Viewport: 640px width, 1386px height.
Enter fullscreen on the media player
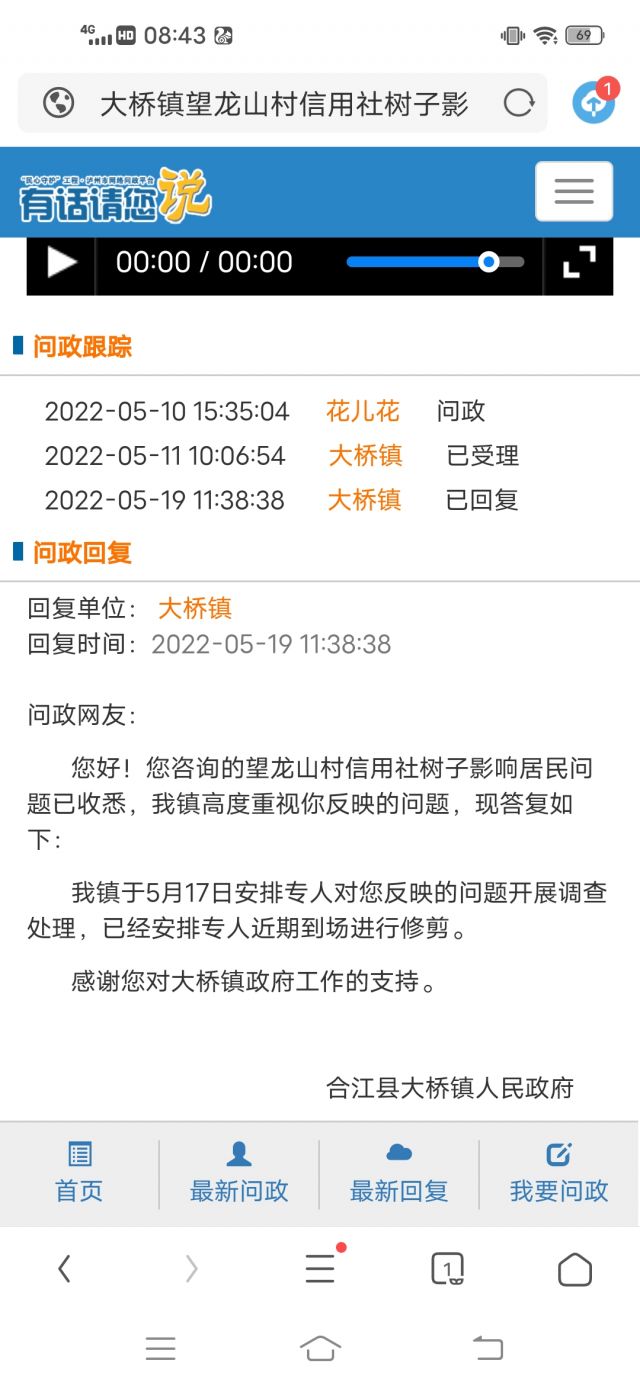pos(579,262)
